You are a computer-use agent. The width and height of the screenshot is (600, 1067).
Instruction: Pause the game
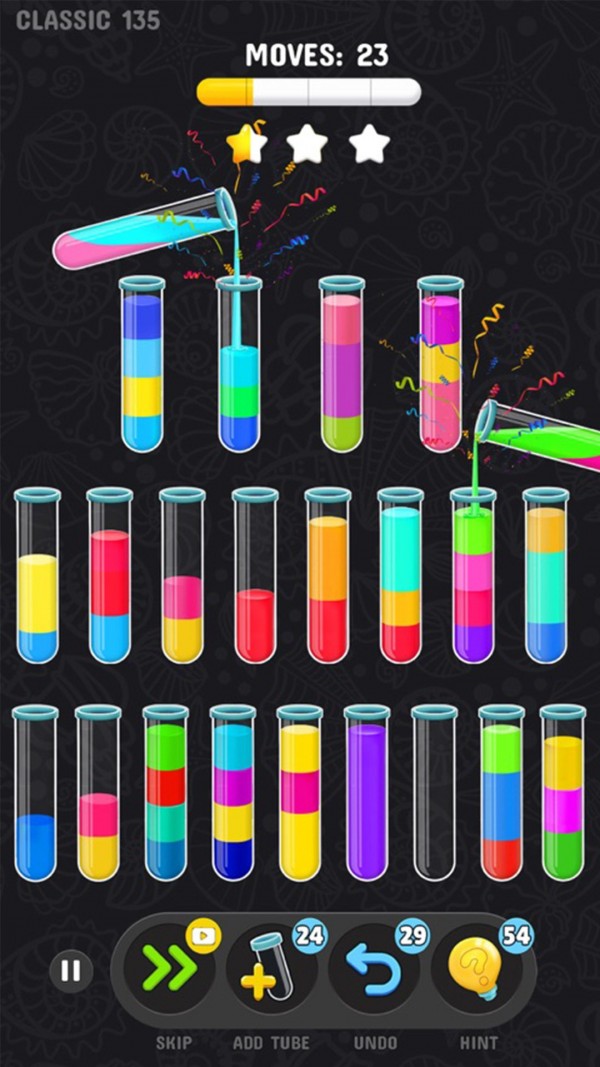71,970
